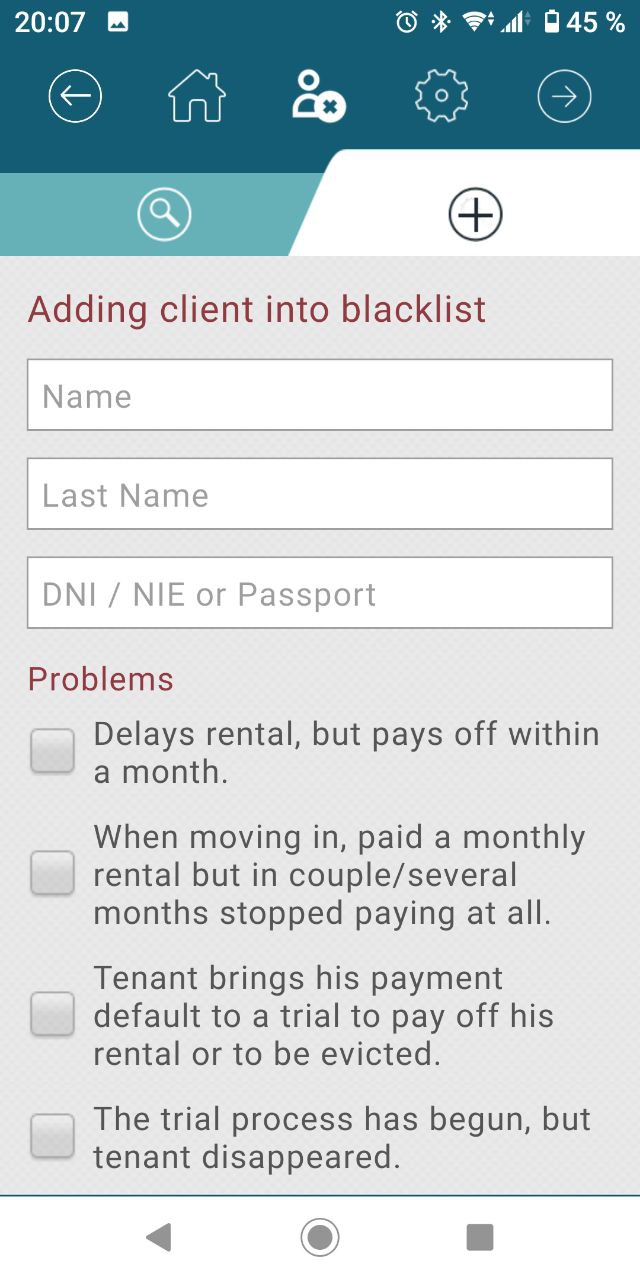The height and width of the screenshot is (1280, 640).
Task: Tap the back arrow icon in toolbar
Action: 75,97
